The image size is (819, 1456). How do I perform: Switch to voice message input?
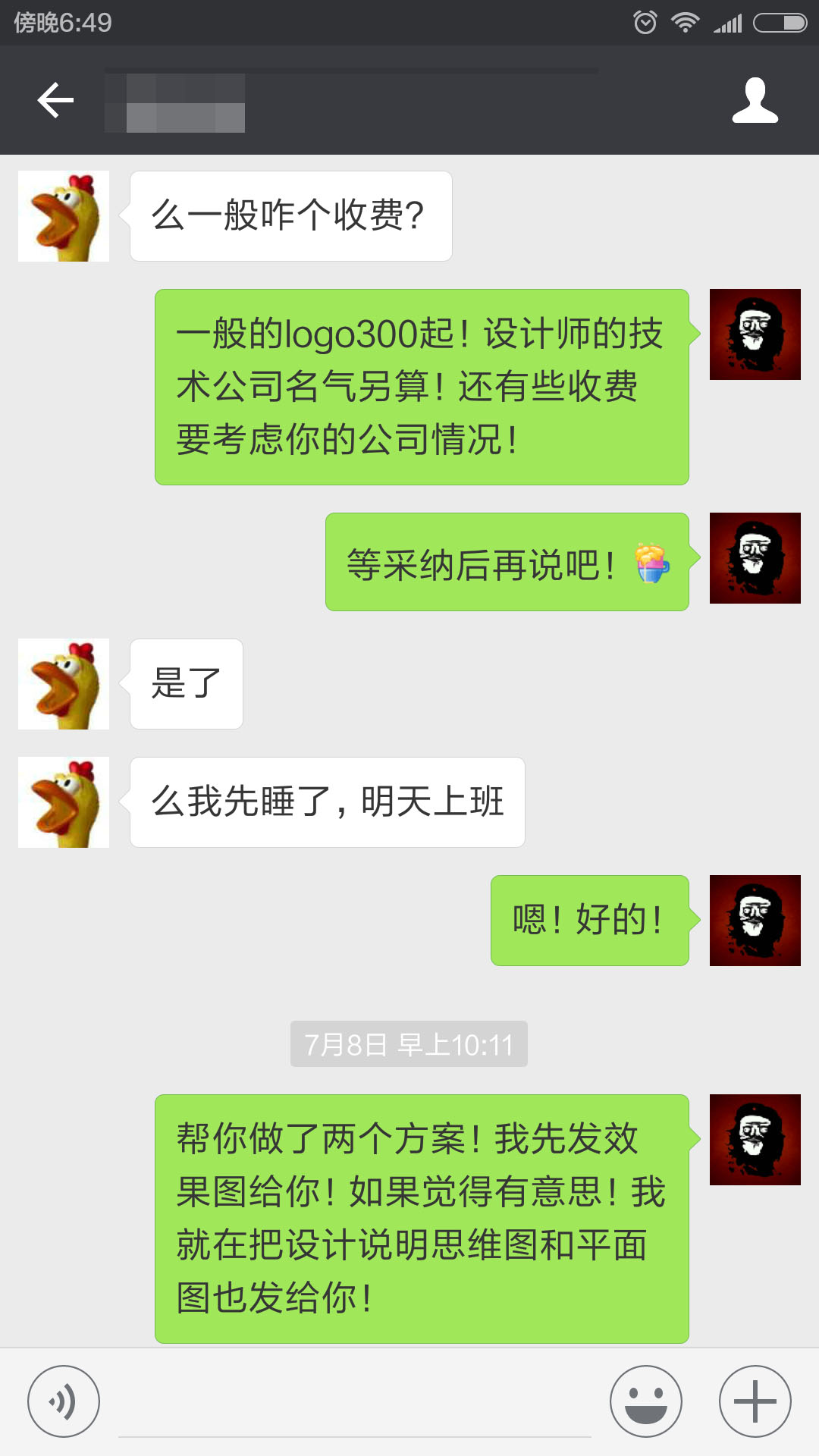coord(64,1401)
